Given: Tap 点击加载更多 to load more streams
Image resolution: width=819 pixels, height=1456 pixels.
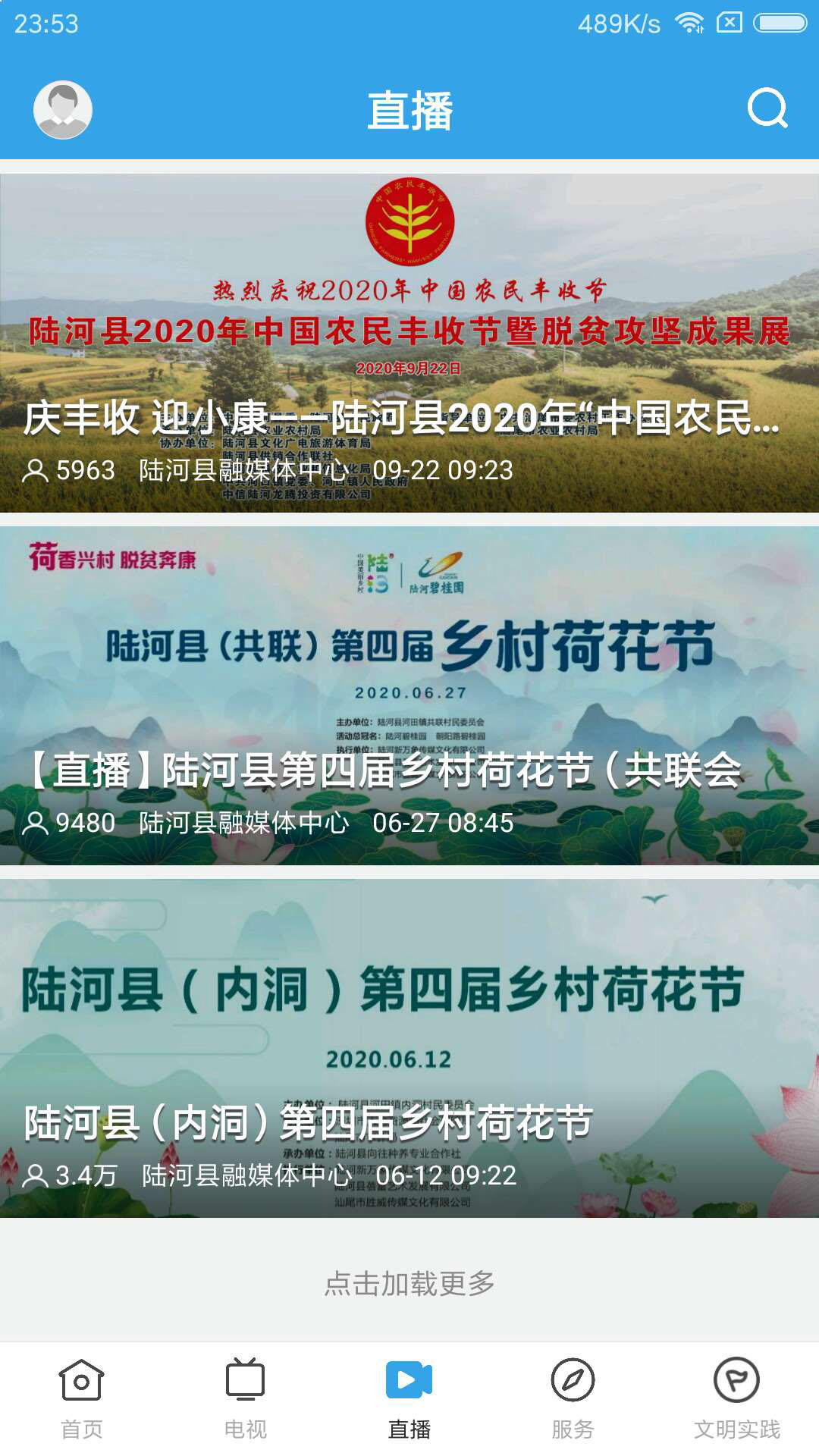Looking at the screenshot, I should pyautogui.click(x=409, y=1280).
